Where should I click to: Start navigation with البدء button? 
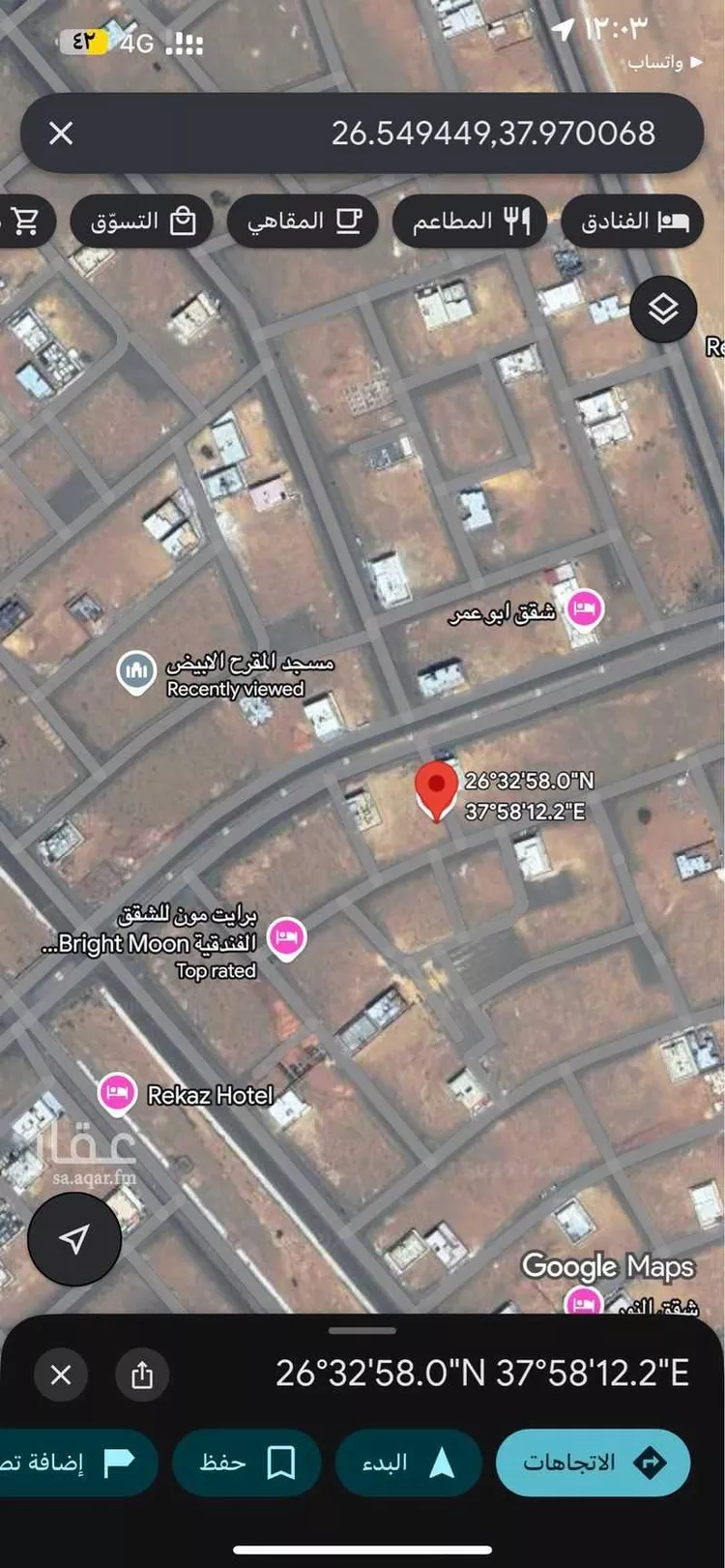click(x=408, y=1462)
